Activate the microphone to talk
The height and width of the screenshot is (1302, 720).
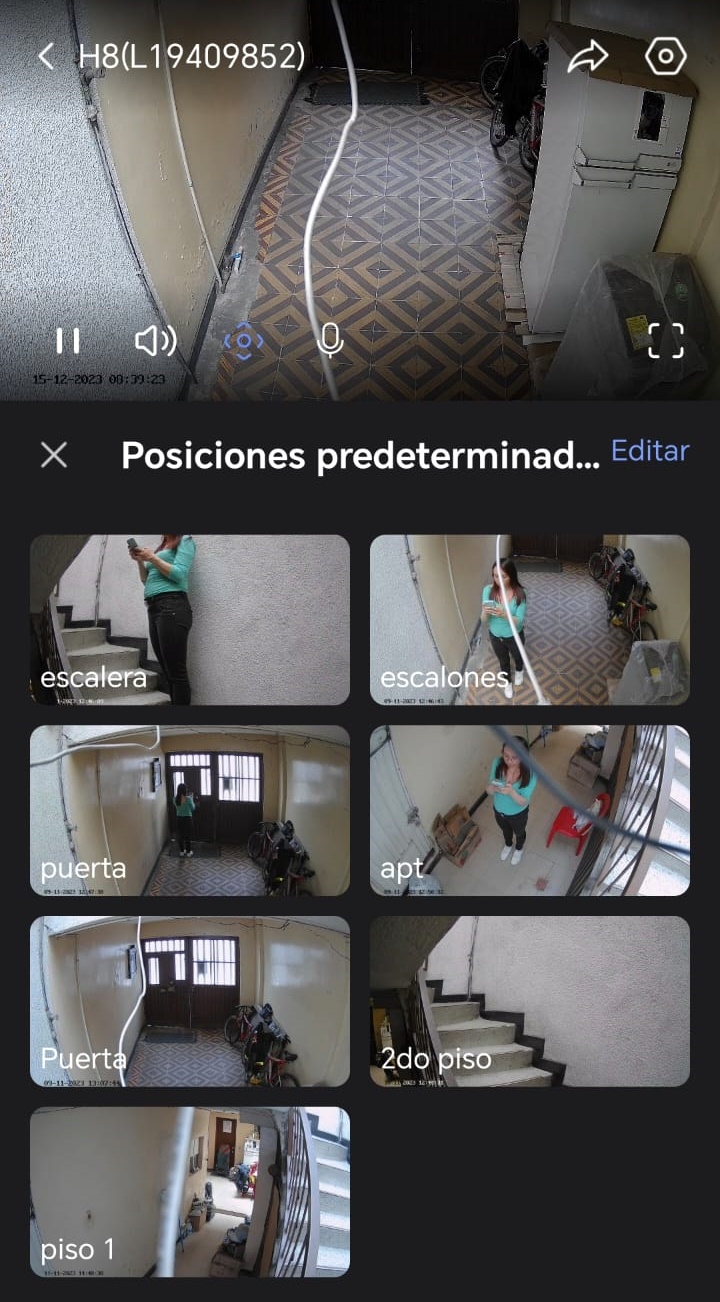[330, 341]
